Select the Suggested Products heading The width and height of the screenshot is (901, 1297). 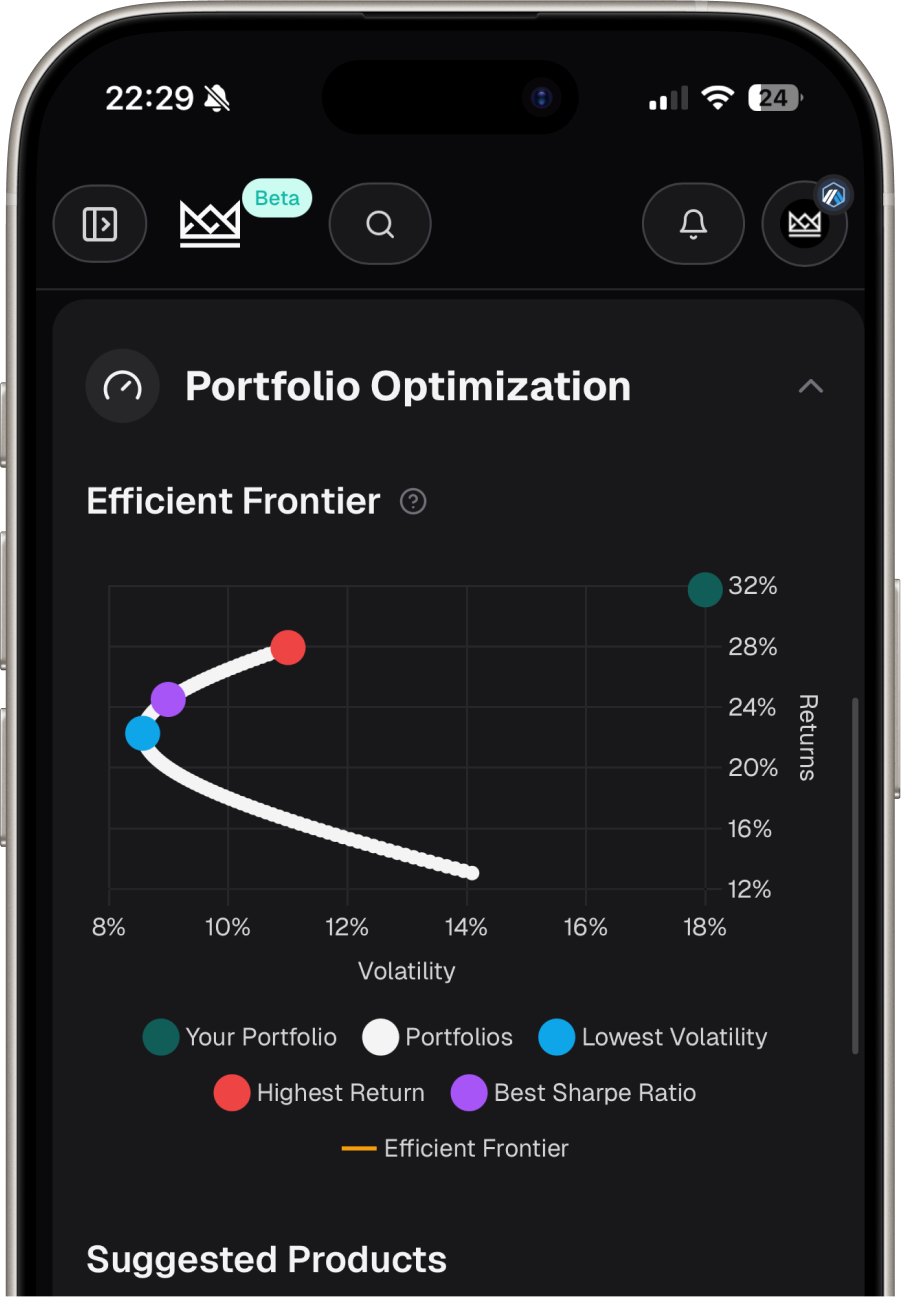[x=265, y=1259]
